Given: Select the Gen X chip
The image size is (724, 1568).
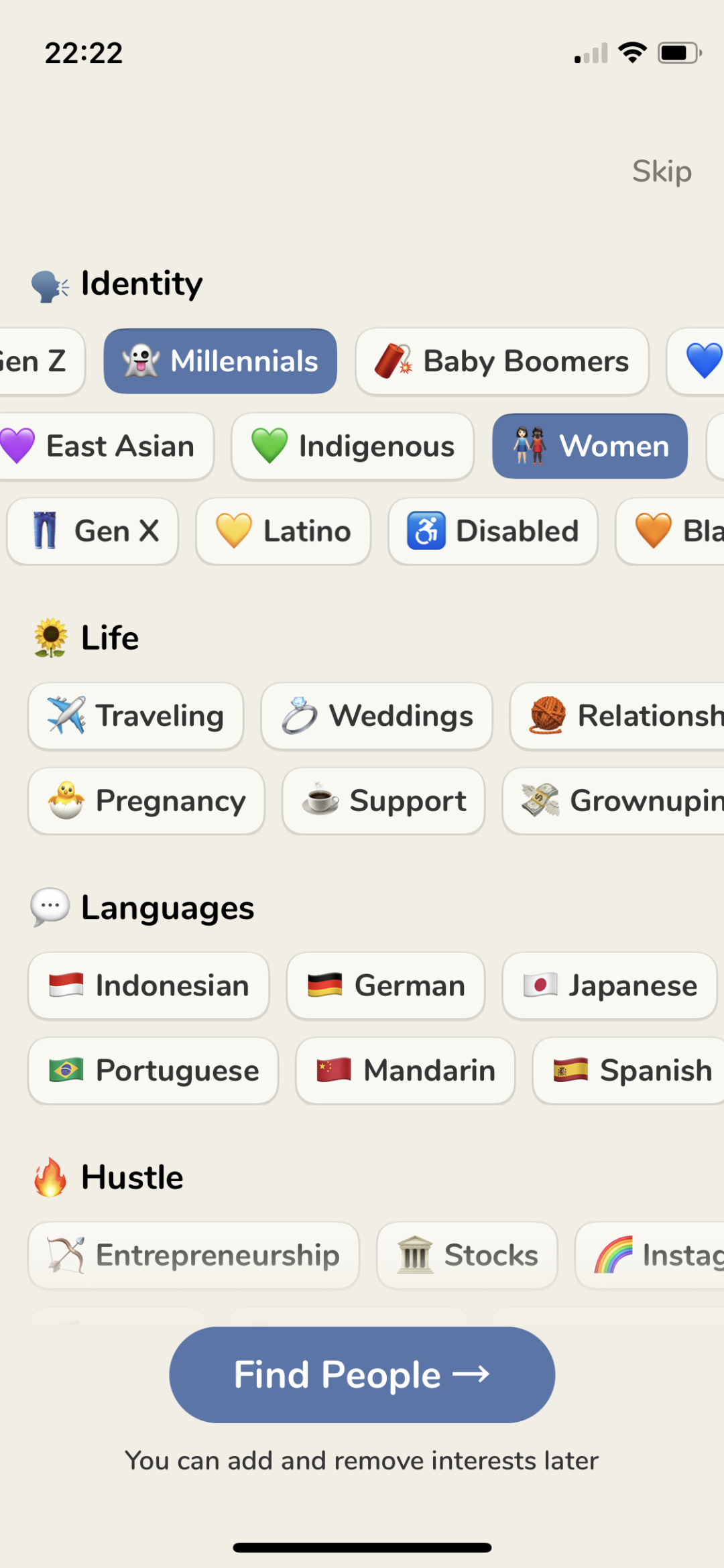Looking at the screenshot, I should (x=93, y=531).
